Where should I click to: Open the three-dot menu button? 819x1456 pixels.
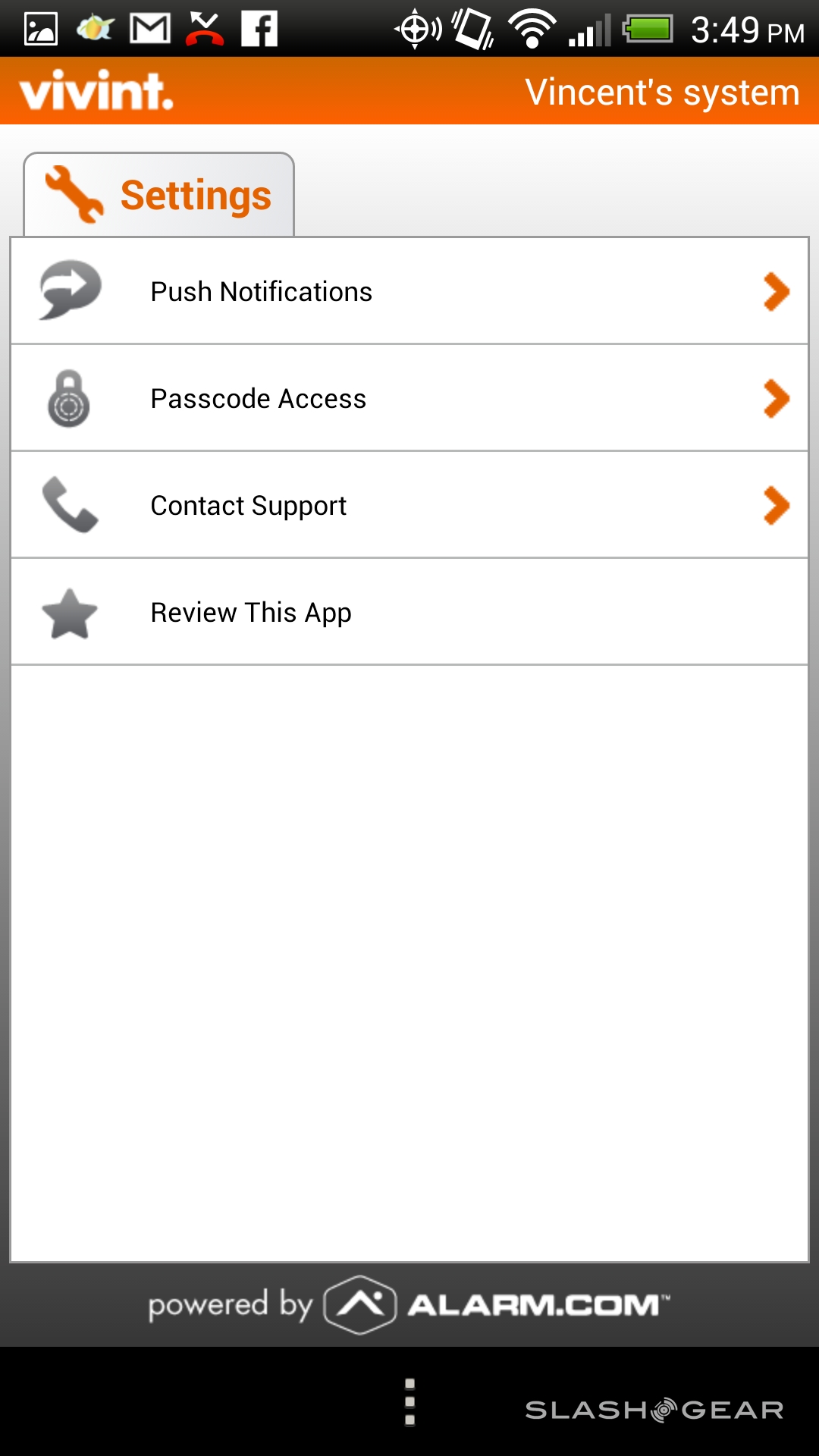[x=409, y=1402]
